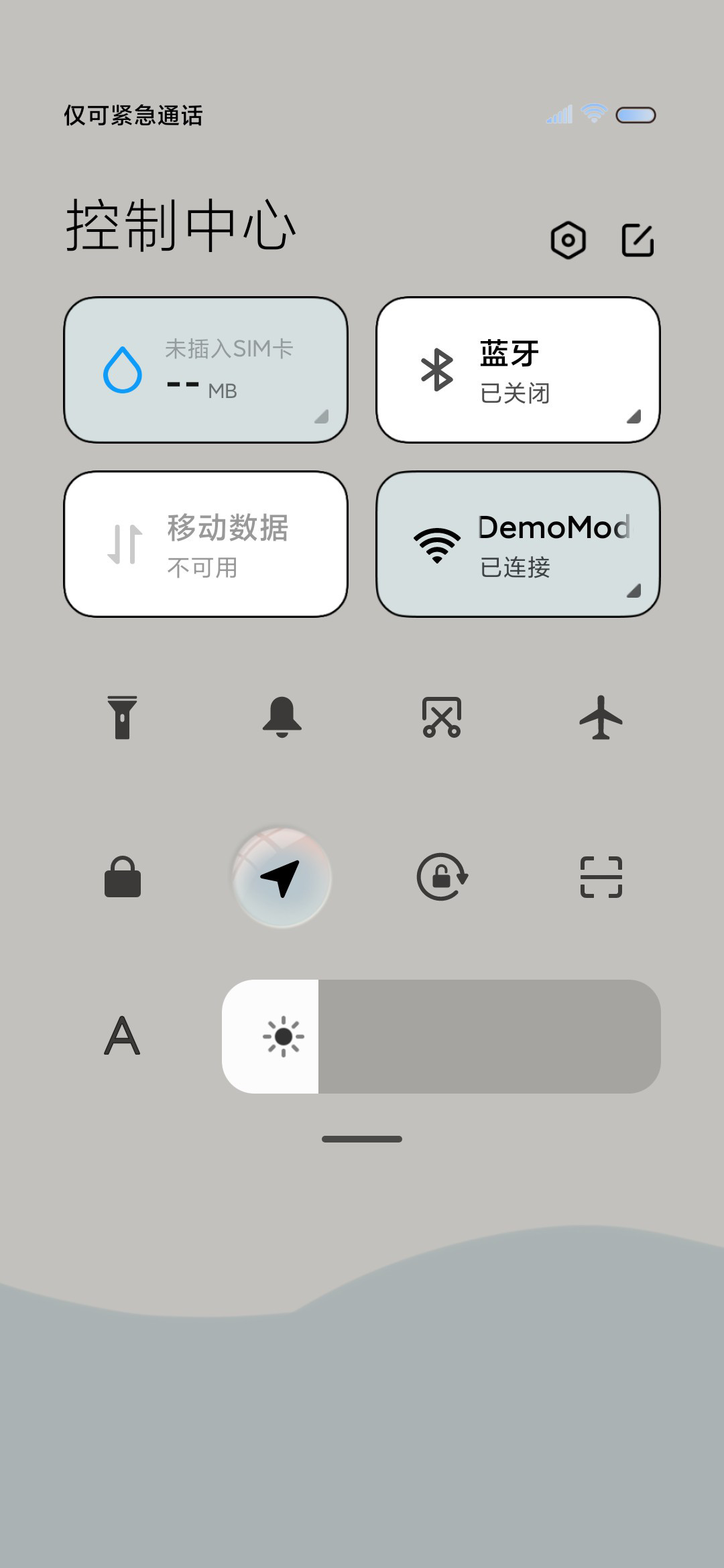This screenshot has width=724, height=1568.
Task: Expand the Wi-Fi tile's corner arrow
Action: (634, 590)
